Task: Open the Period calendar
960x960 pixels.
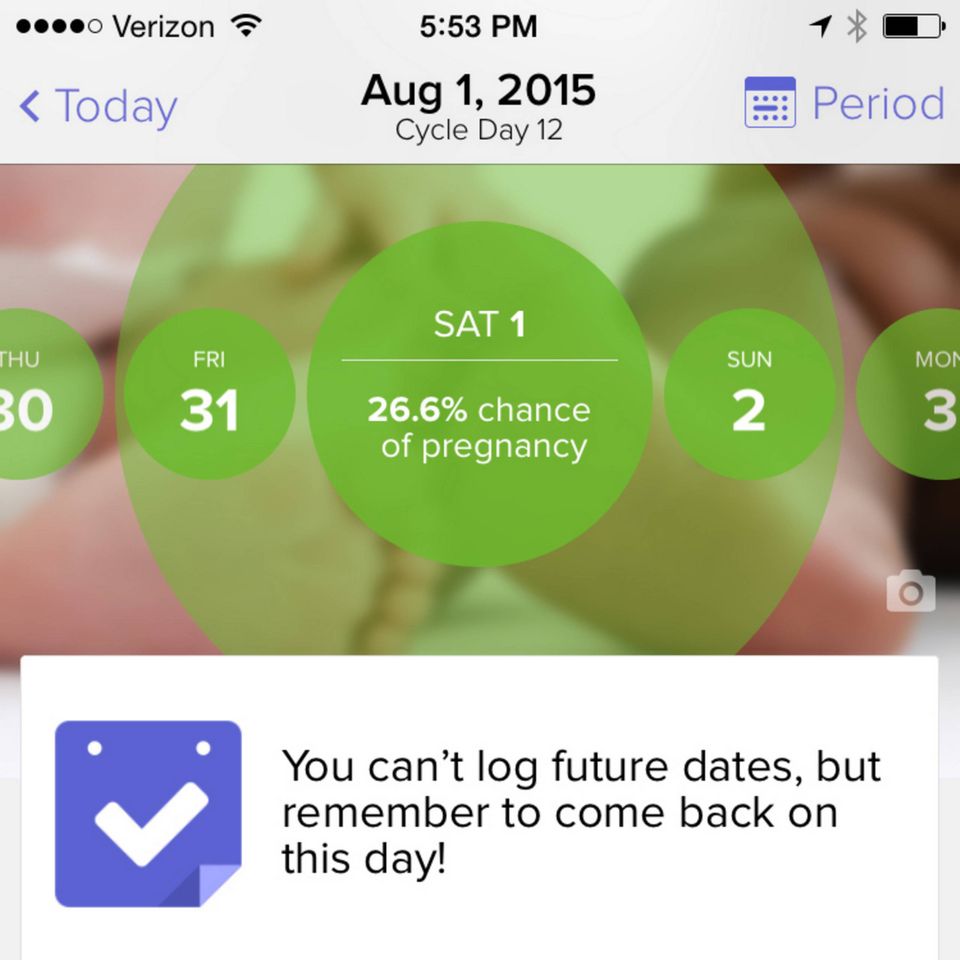Action: [845, 104]
